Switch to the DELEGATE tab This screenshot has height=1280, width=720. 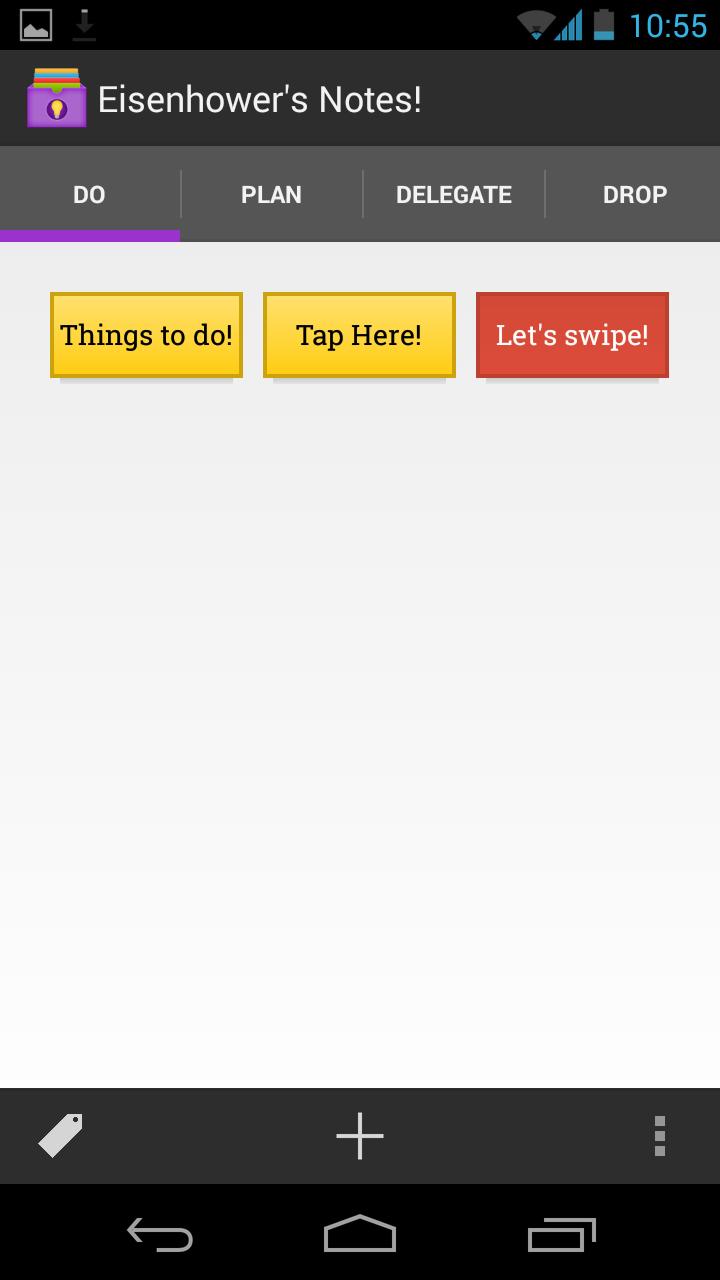point(453,194)
